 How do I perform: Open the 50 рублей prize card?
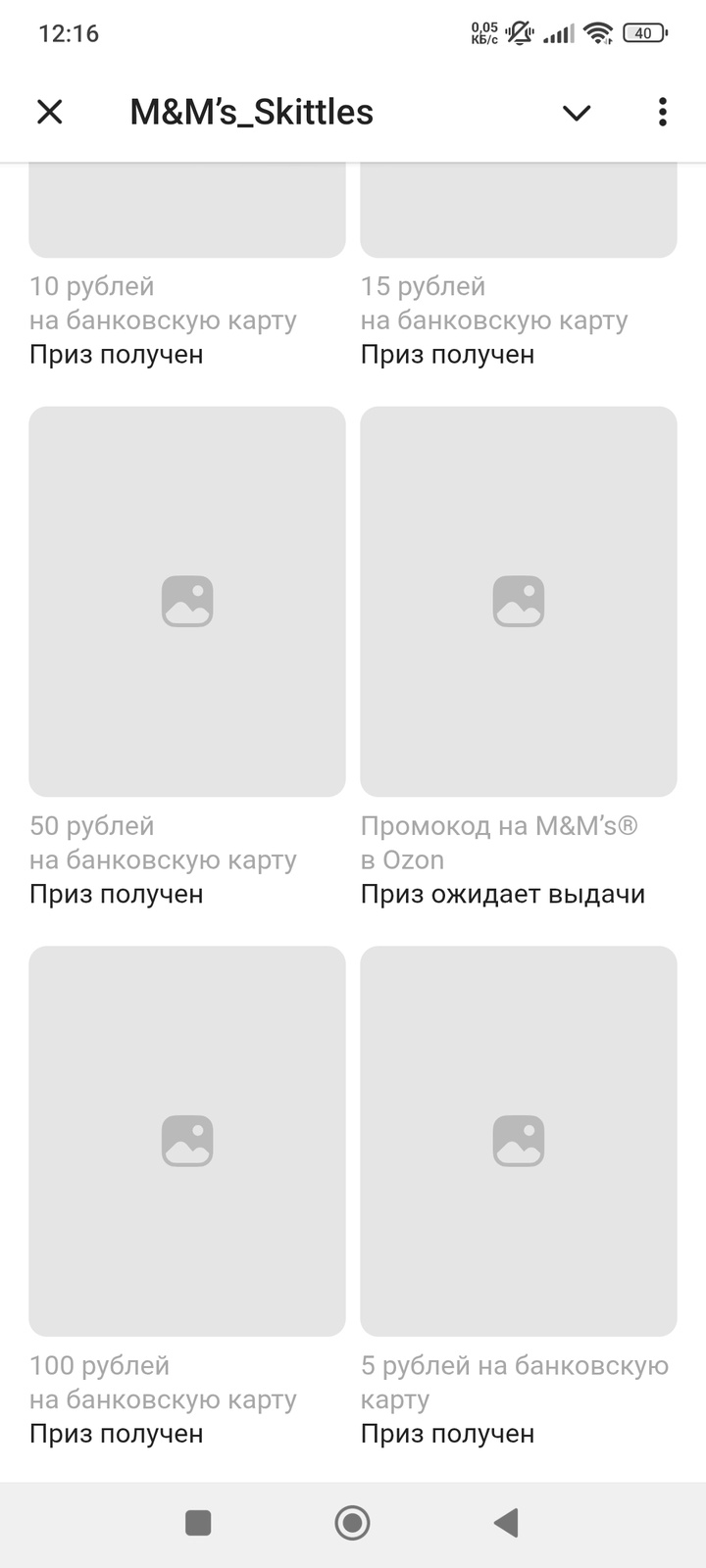(x=186, y=601)
